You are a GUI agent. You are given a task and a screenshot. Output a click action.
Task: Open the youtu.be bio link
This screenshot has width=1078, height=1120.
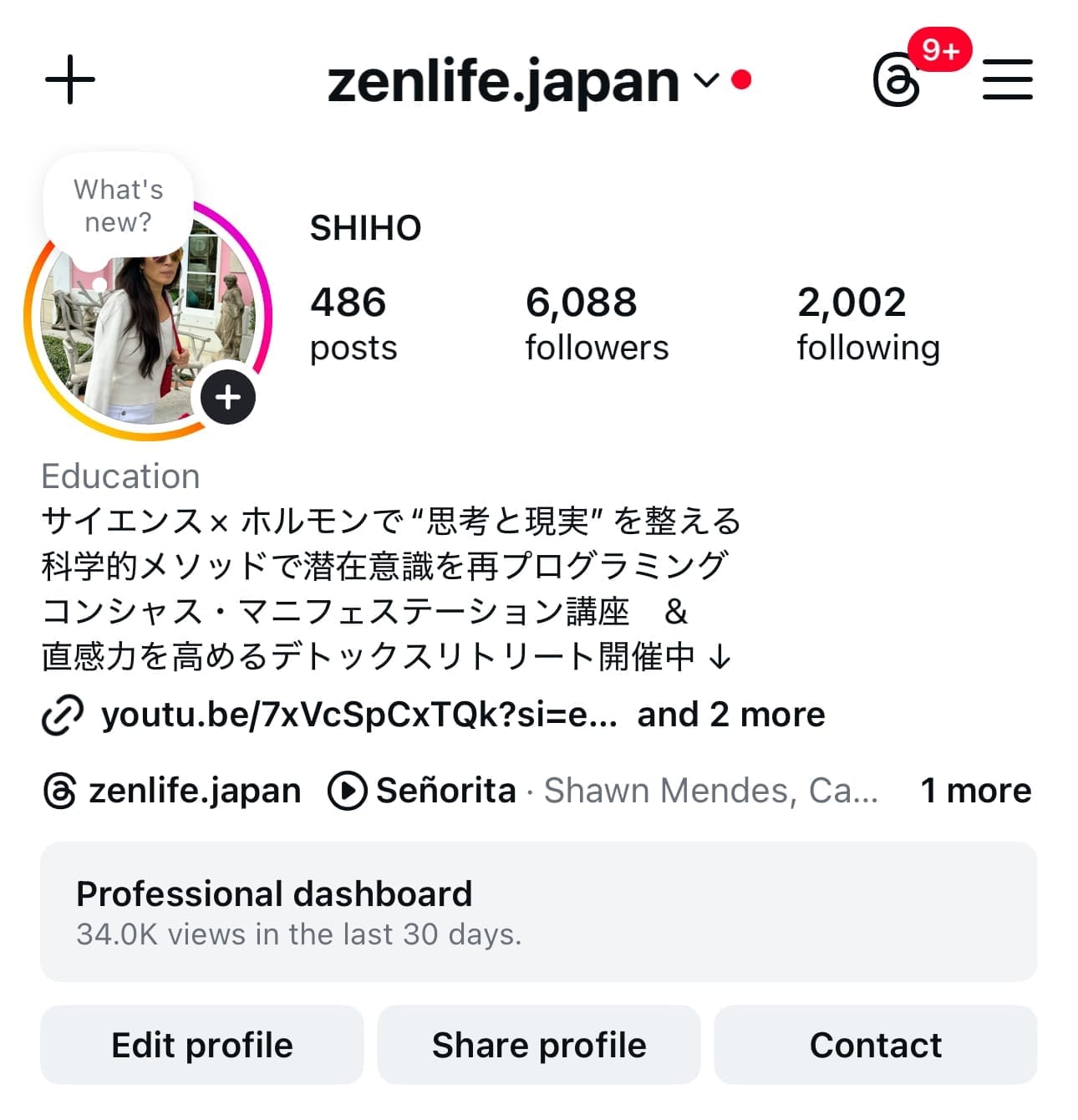[359, 715]
